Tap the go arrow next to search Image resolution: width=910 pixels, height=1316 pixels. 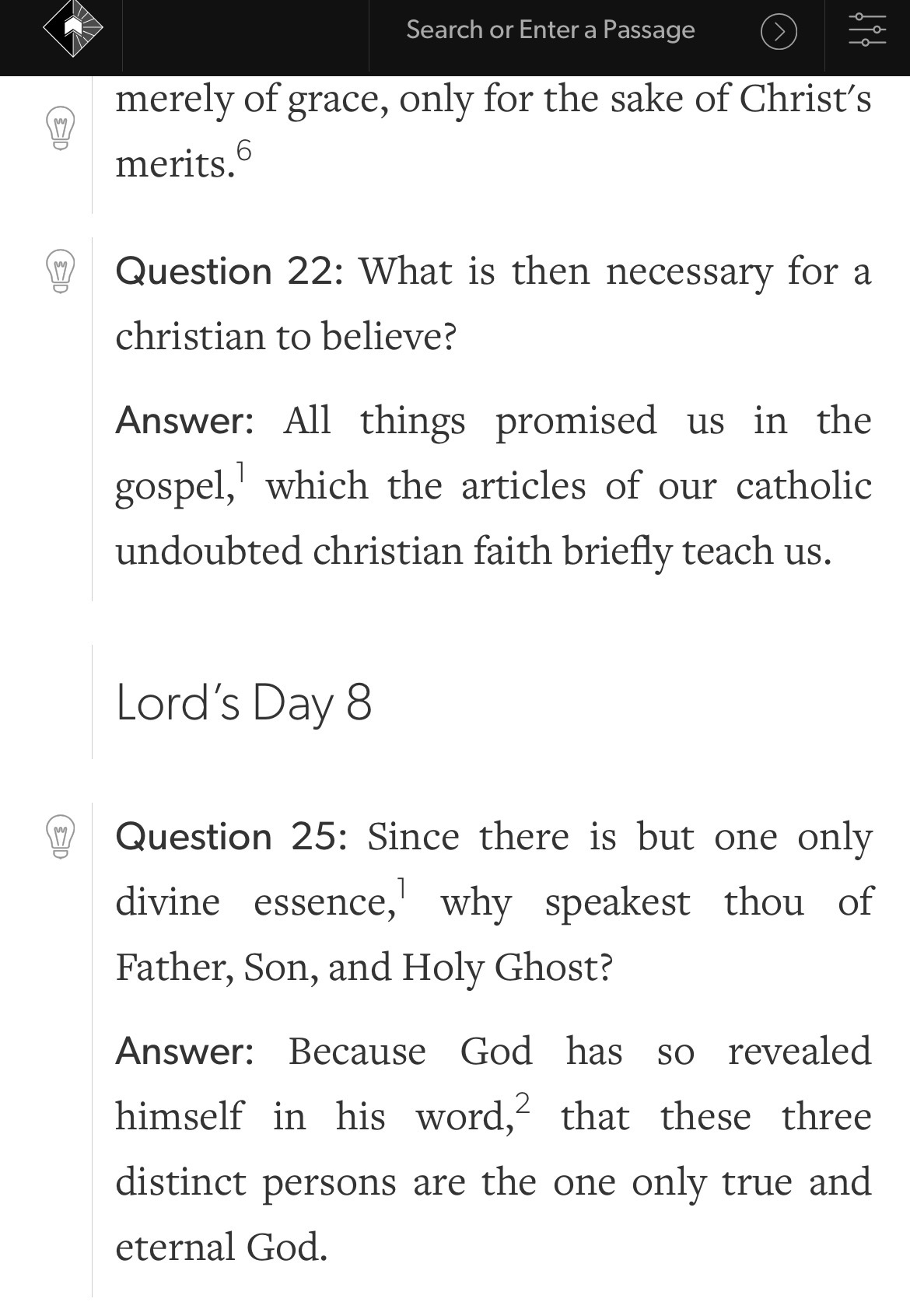(x=779, y=32)
